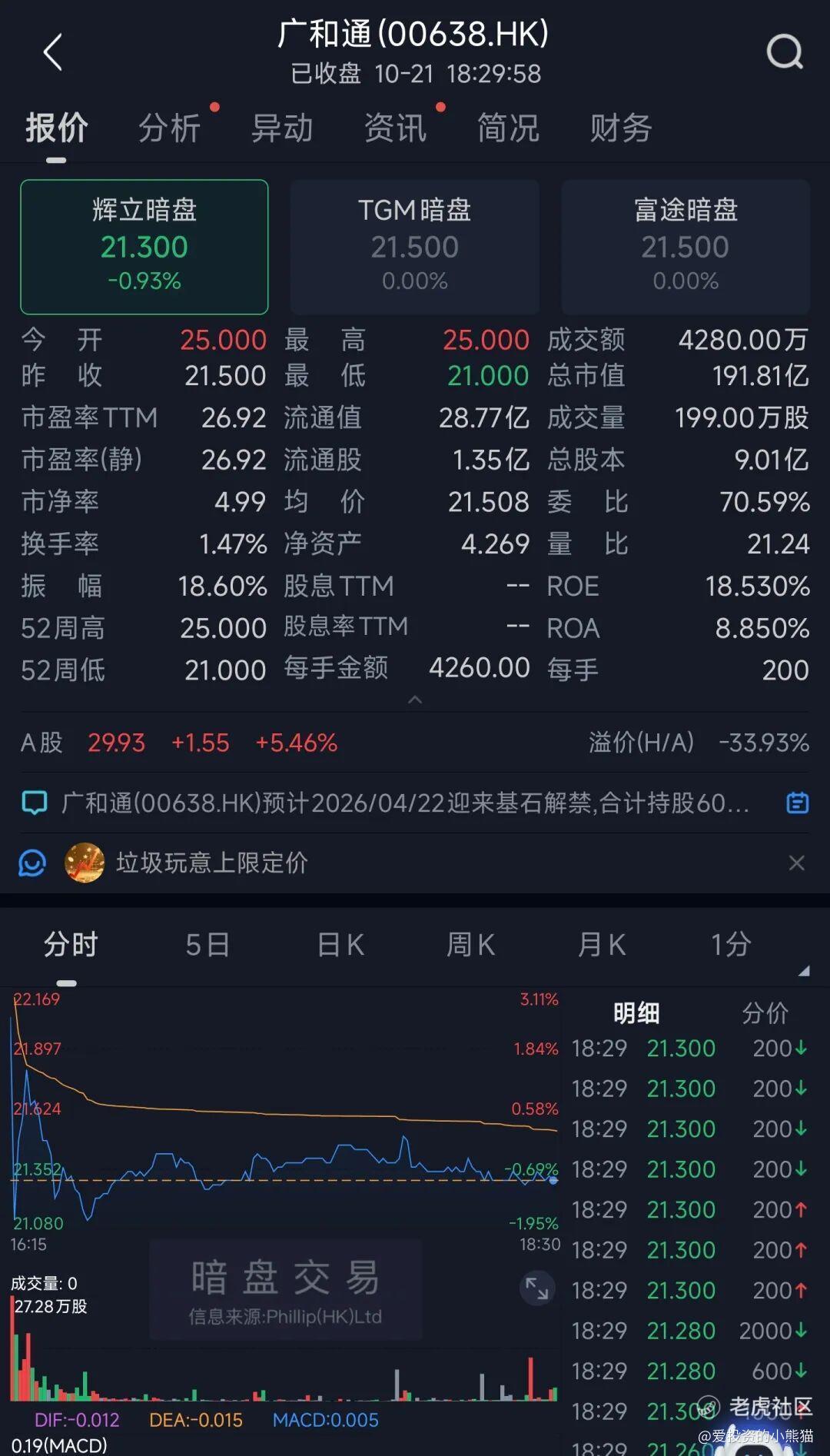Viewport: 830px width, 1456px height.
Task: Switch to the 异动 tab
Action: point(282,128)
